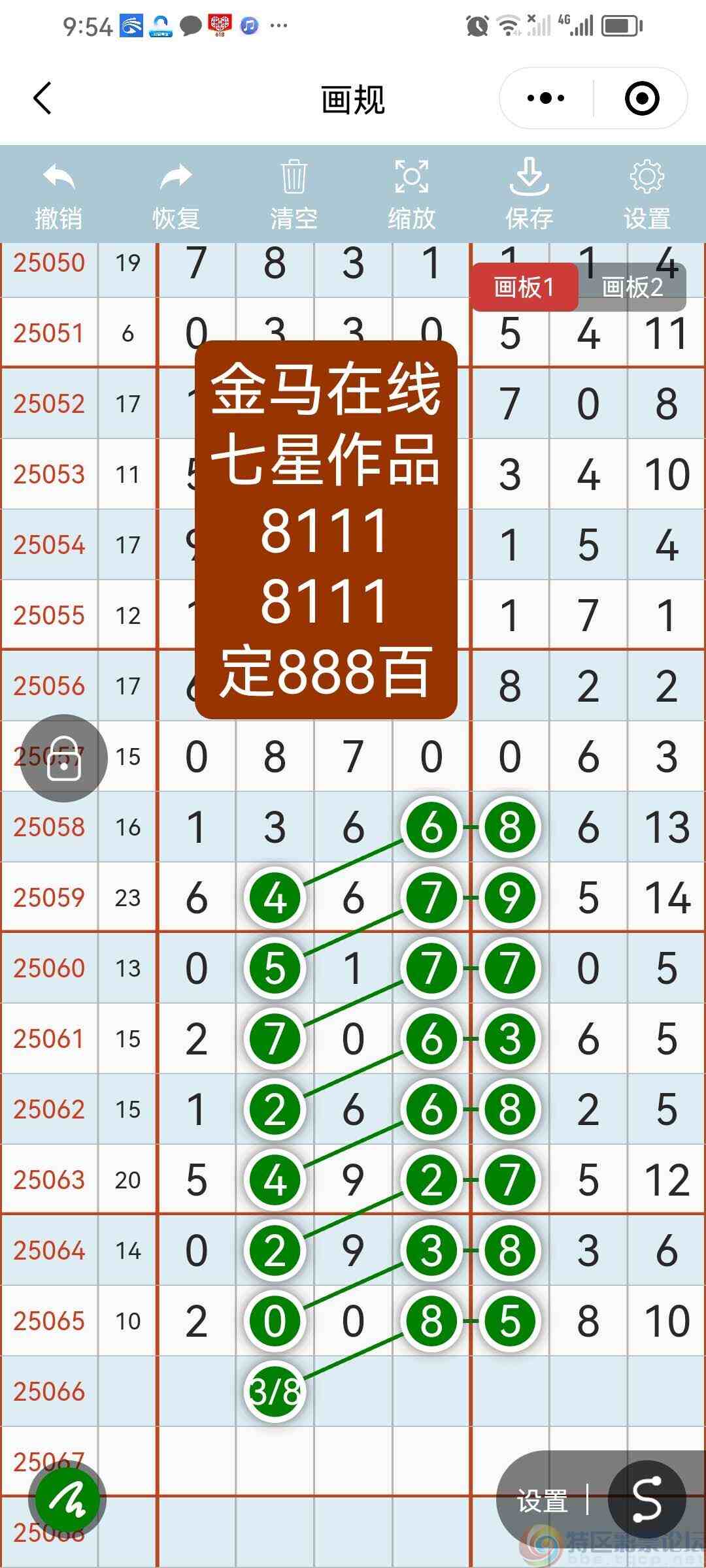
Task: Select the circled 4 in row 25059
Action: pos(275,897)
